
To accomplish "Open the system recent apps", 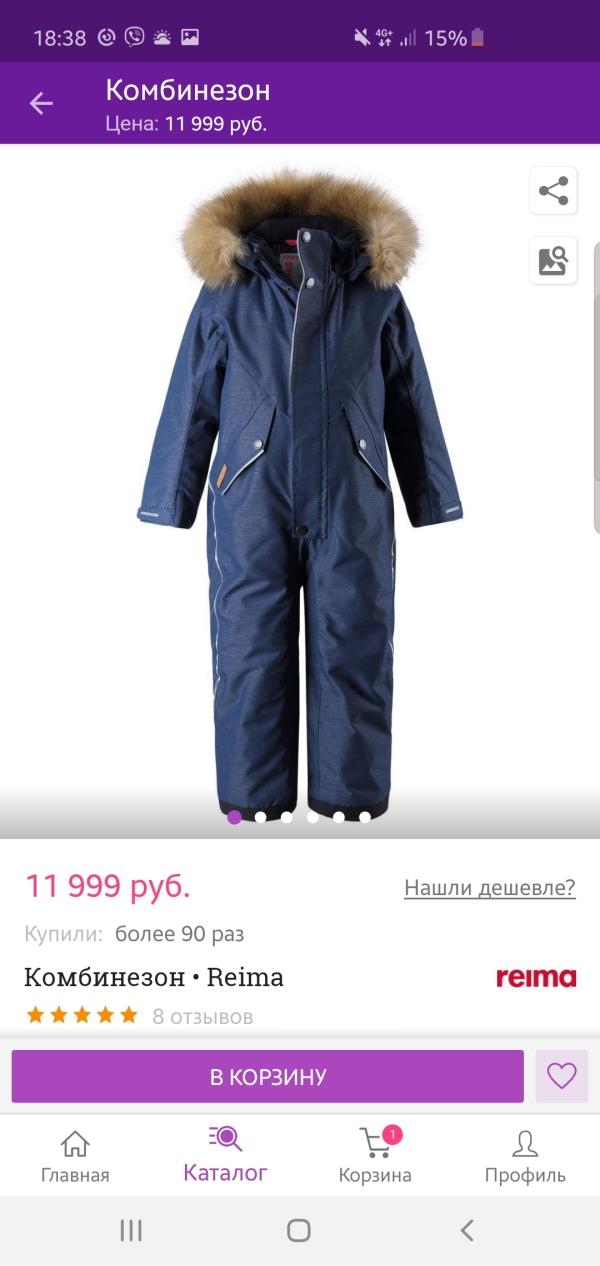I will 131,1231.
